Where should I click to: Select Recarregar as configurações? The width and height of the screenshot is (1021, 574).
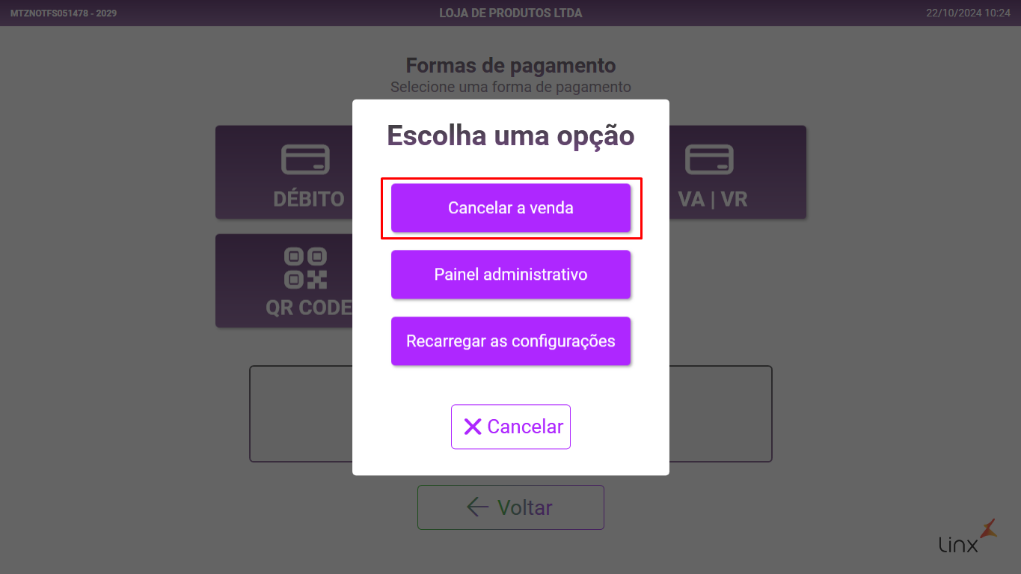click(x=510, y=341)
